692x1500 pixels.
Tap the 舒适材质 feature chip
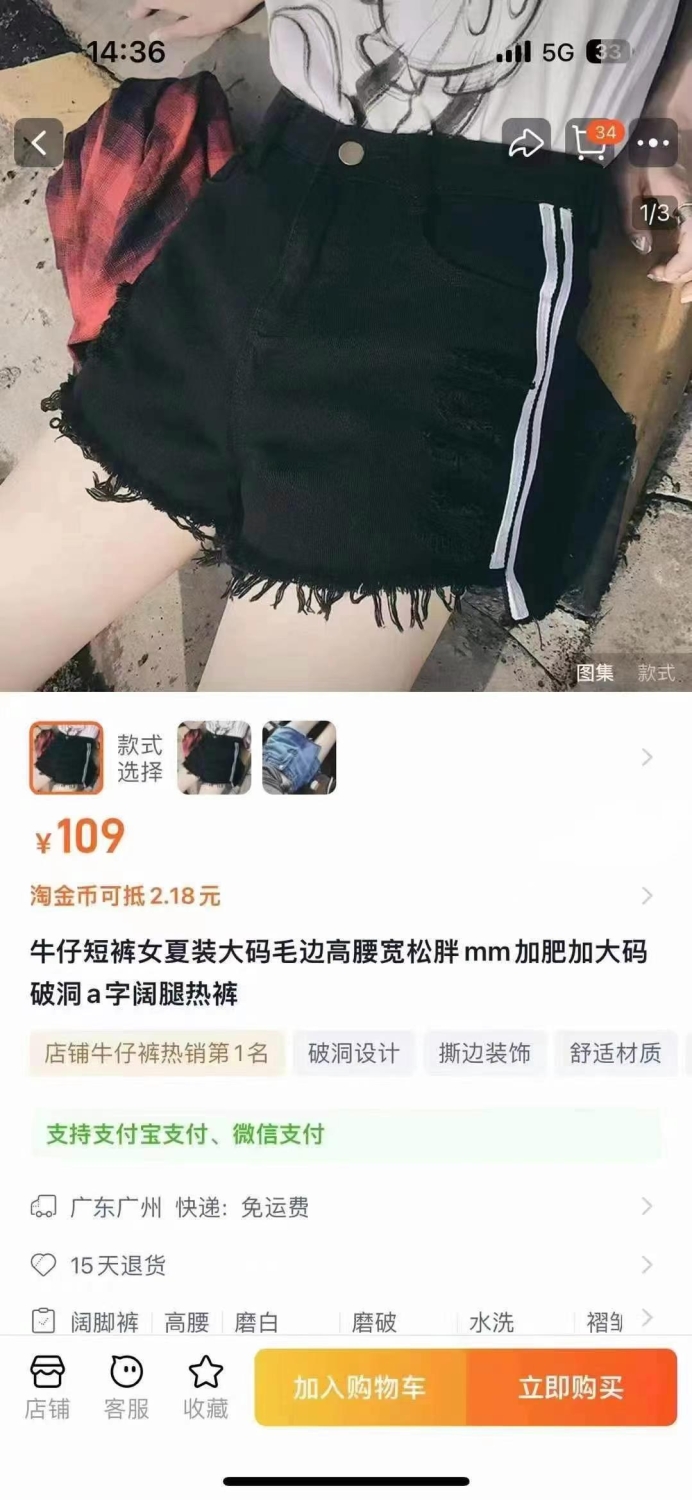point(616,1053)
